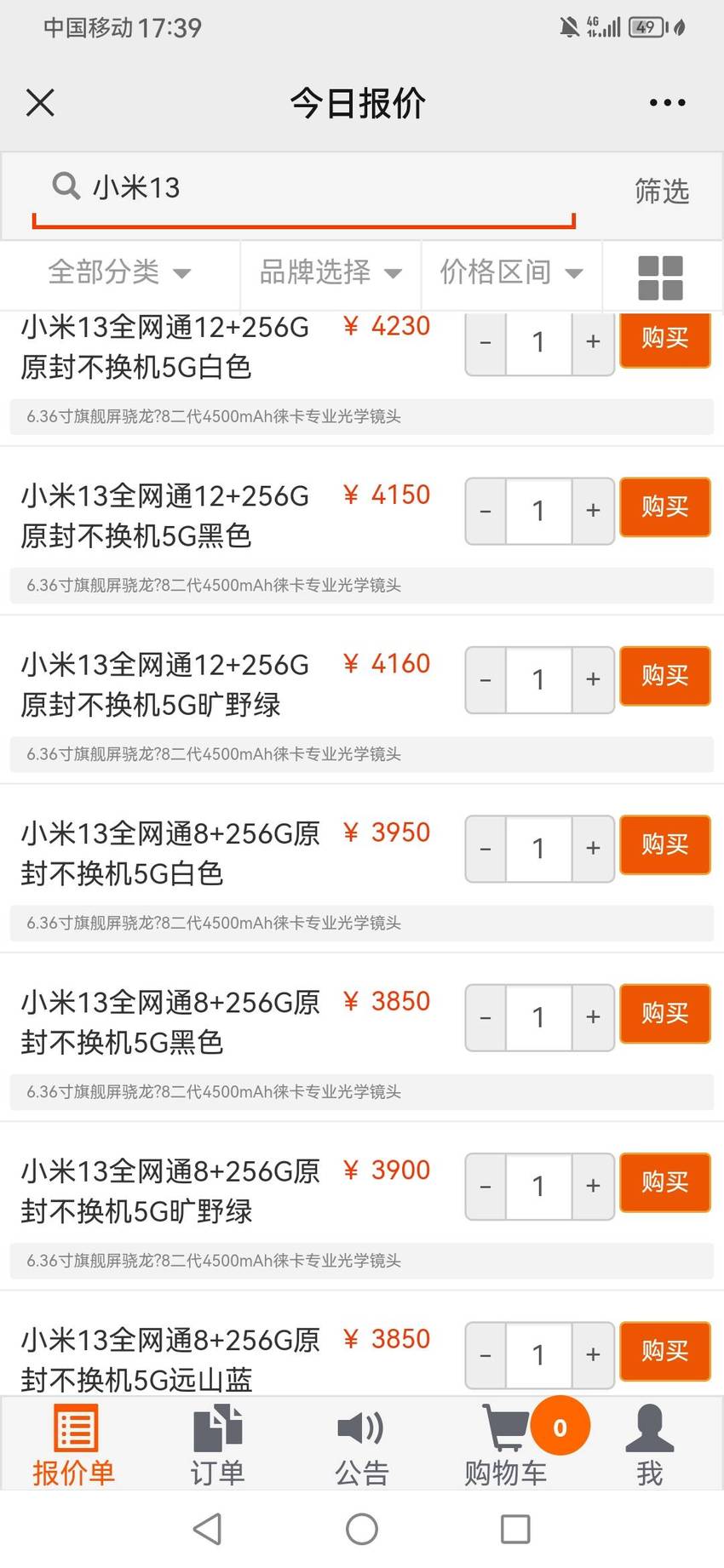Expand the 价格区间 dropdown

(511, 273)
